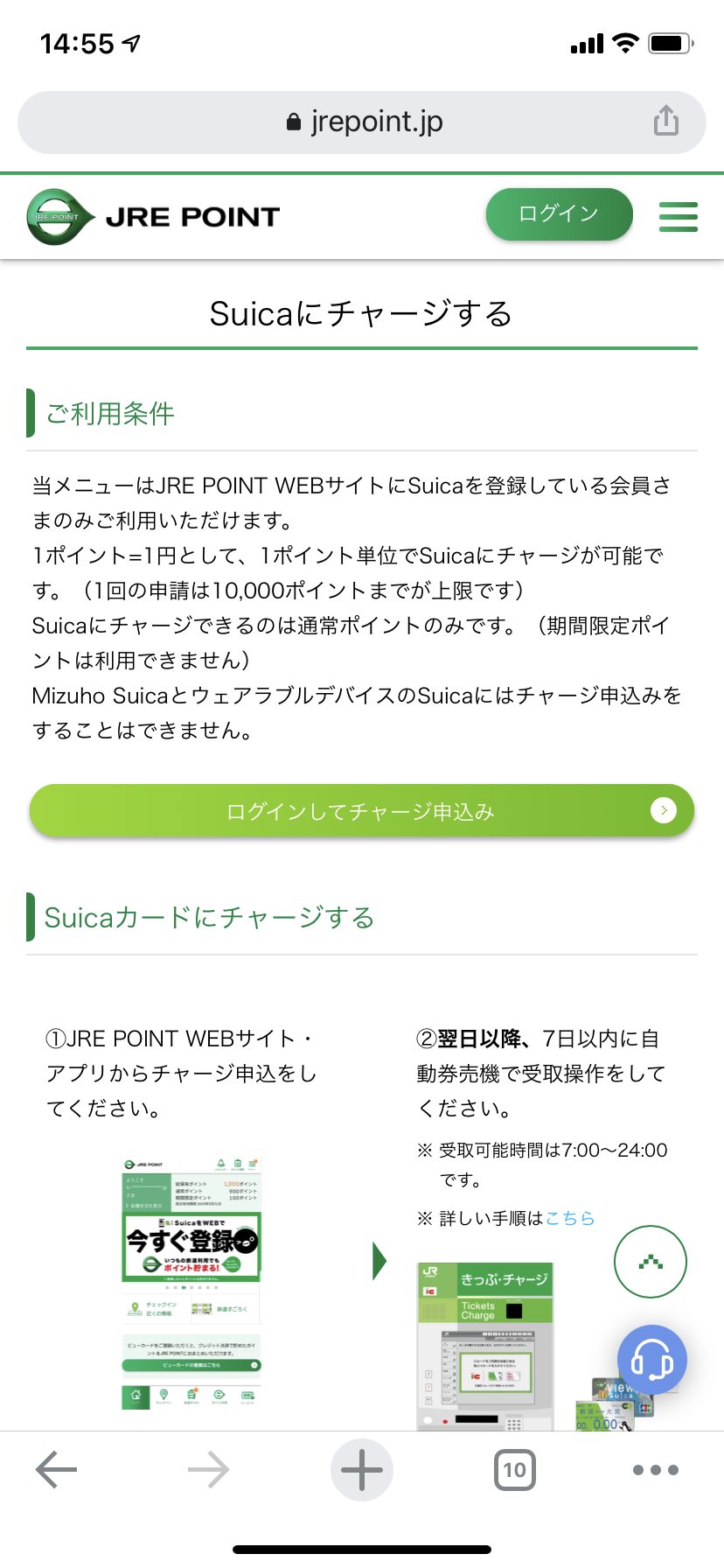Viewport: 724px width, 1568px height.
Task: Tap the jrepoint.jp address bar
Action: coord(362,122)
